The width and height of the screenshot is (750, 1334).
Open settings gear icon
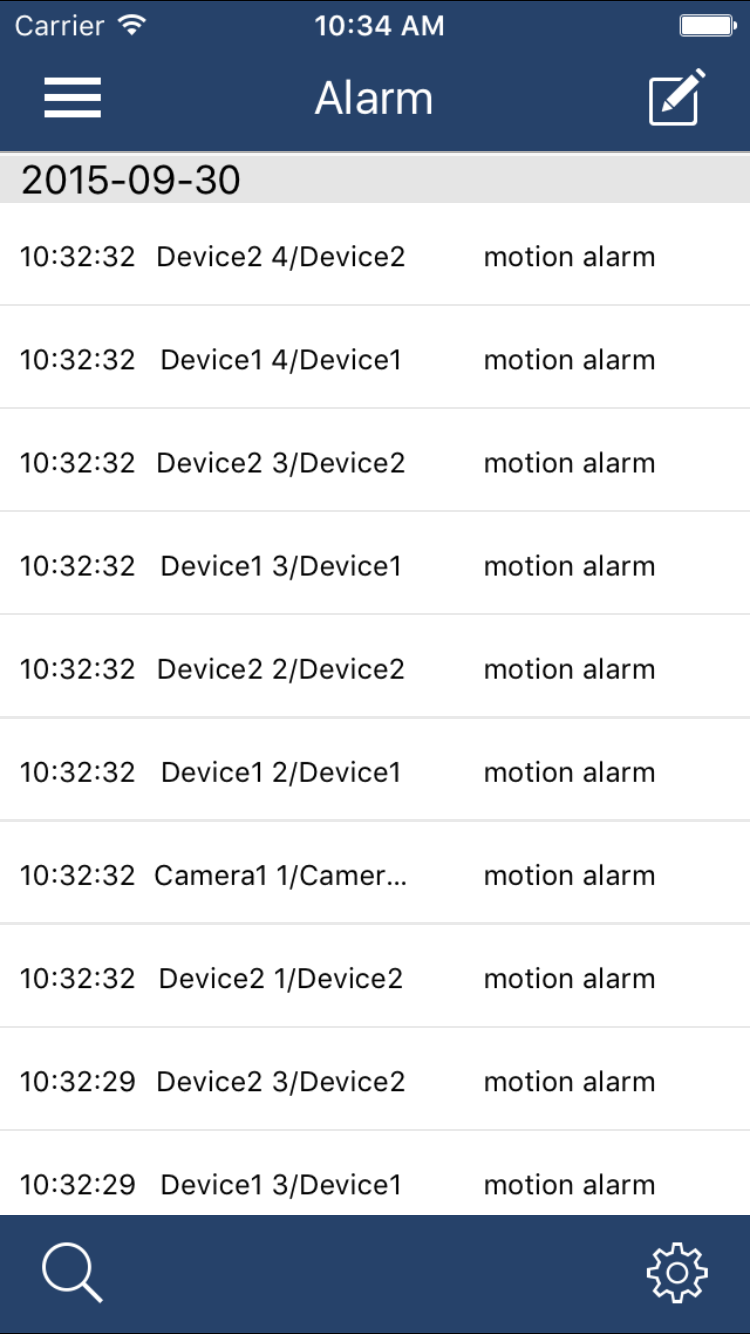(677, 1273)
